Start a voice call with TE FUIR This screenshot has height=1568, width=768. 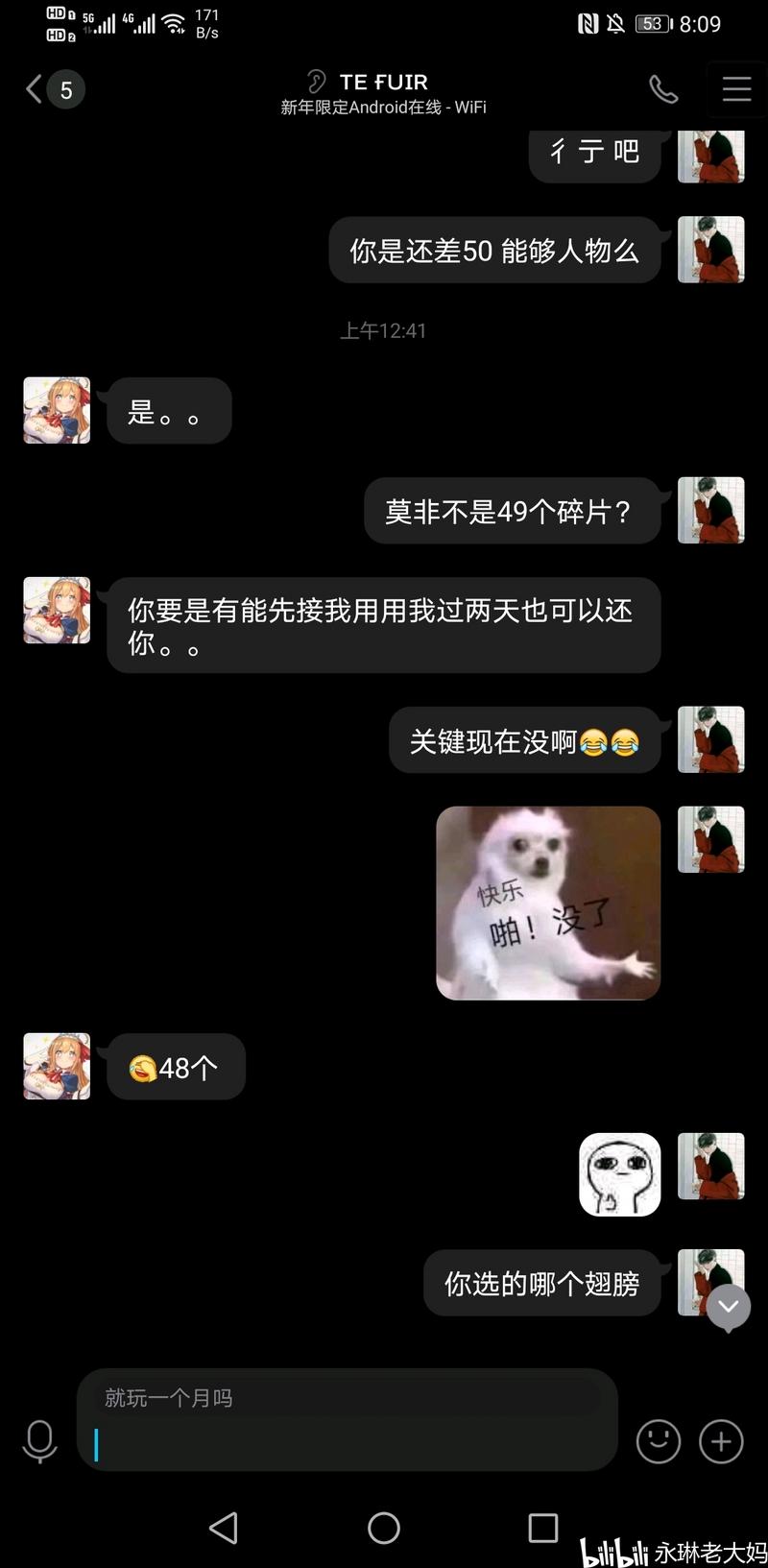click(662, 89)
